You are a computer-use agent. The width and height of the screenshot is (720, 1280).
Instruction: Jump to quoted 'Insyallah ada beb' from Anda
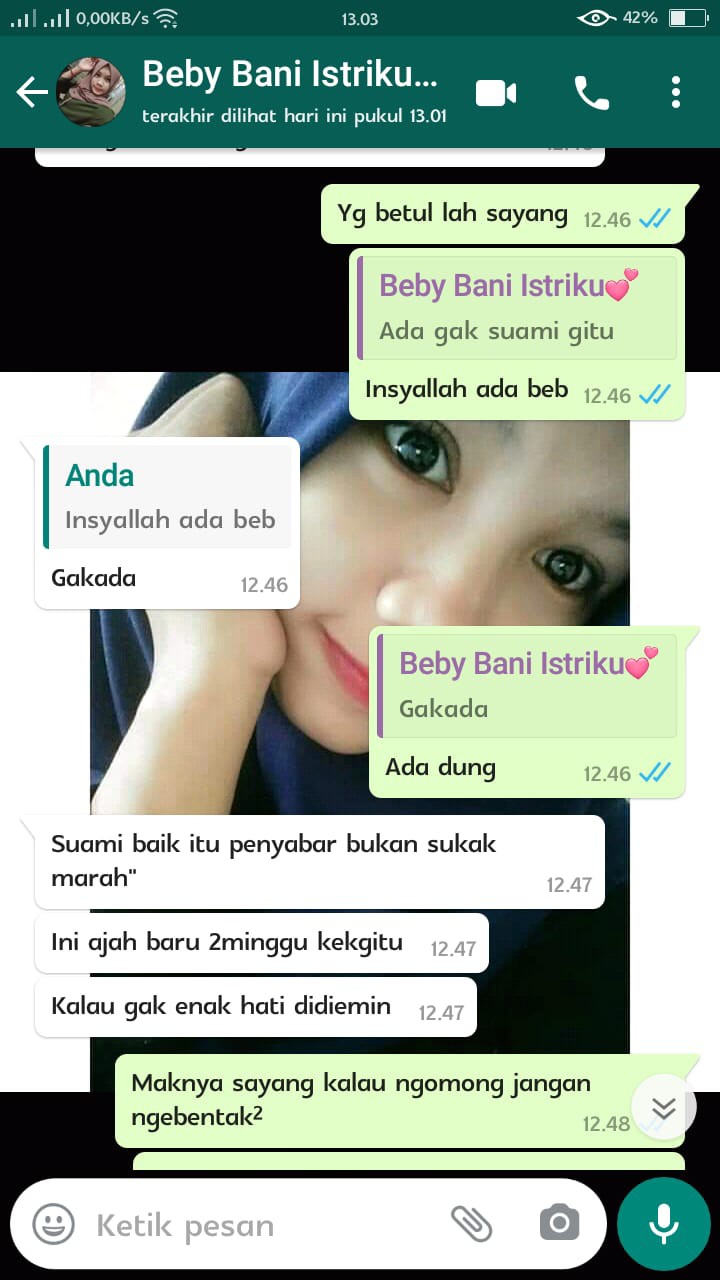(168, 497)
